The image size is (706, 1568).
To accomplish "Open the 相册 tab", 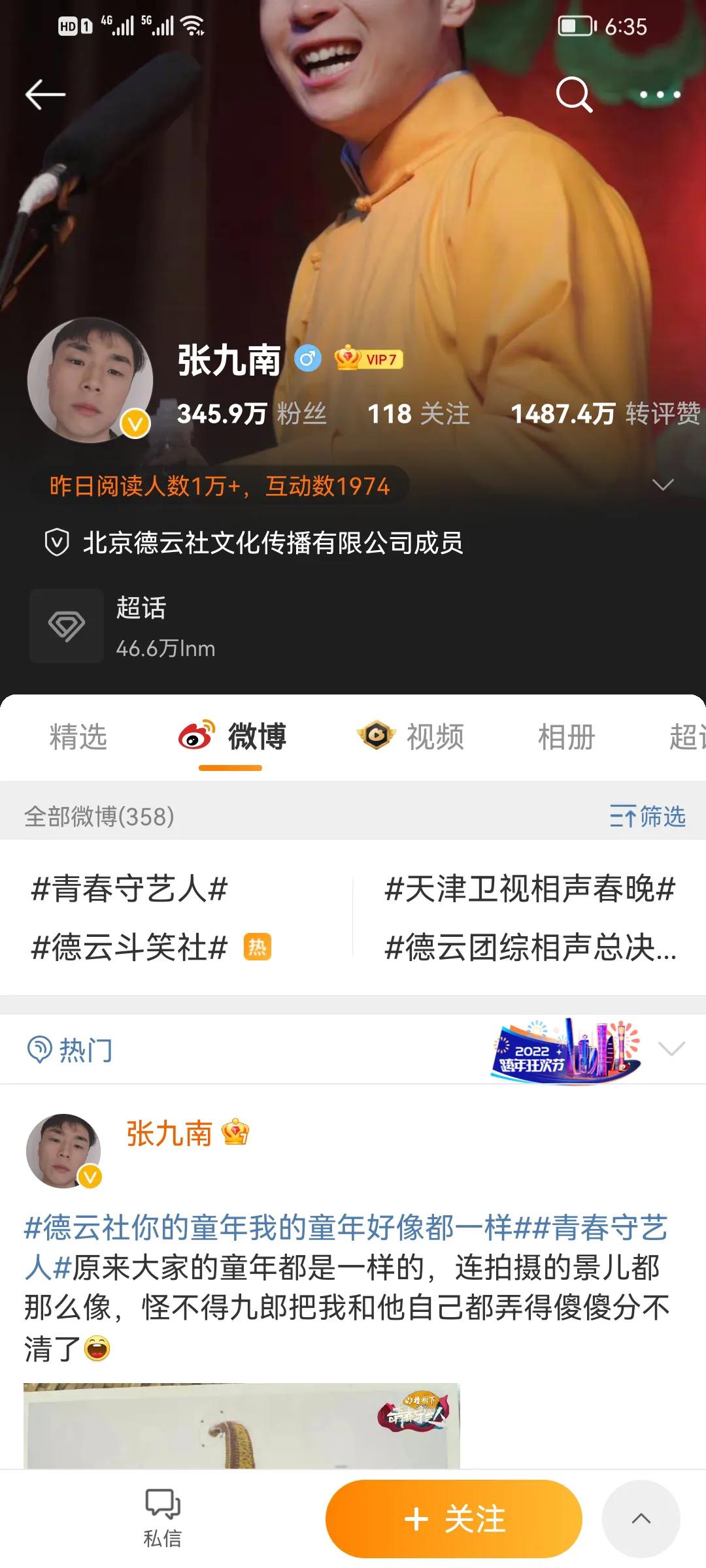I will [565, 737].
